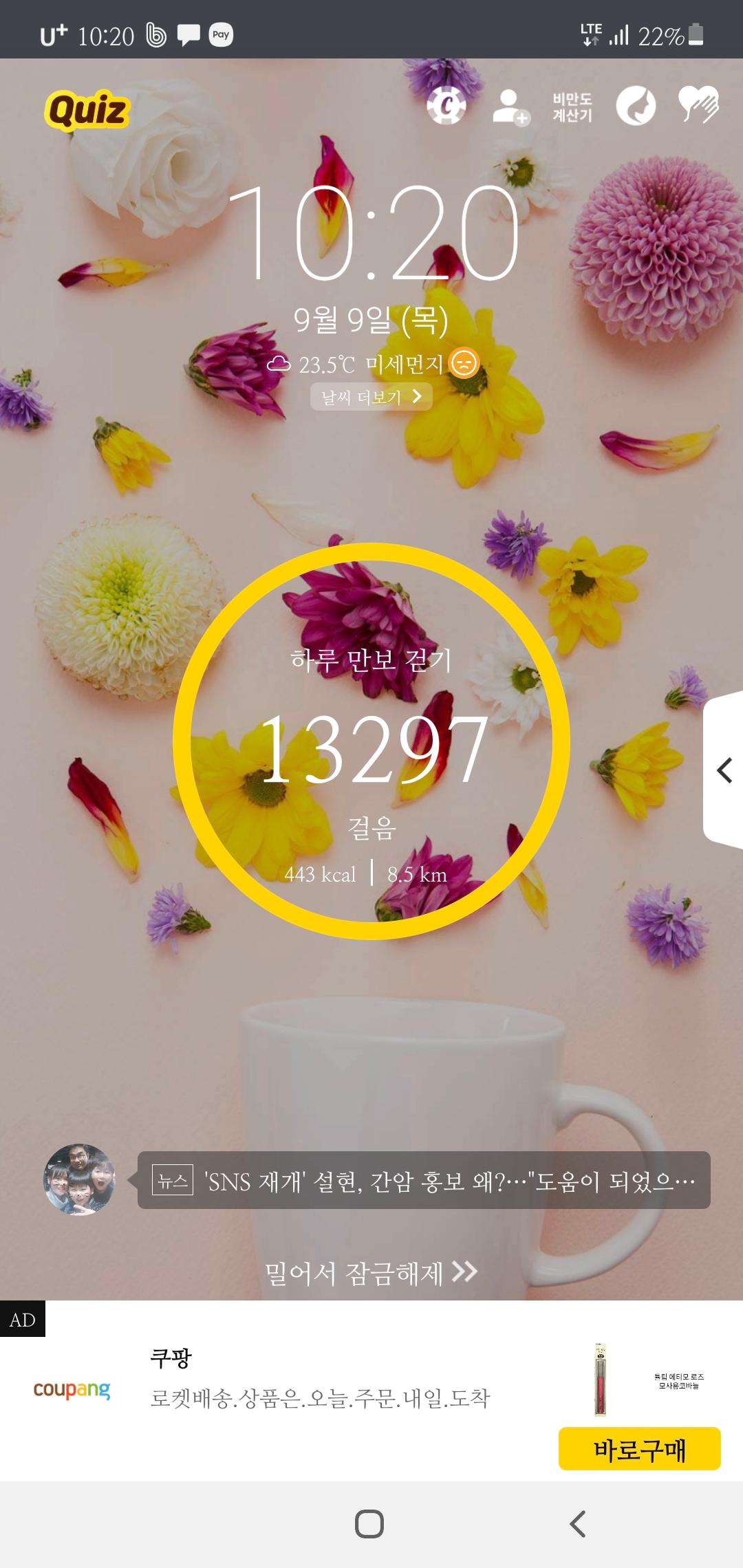
Task: Open the Quiz button
Action: (x=87, y=110)
